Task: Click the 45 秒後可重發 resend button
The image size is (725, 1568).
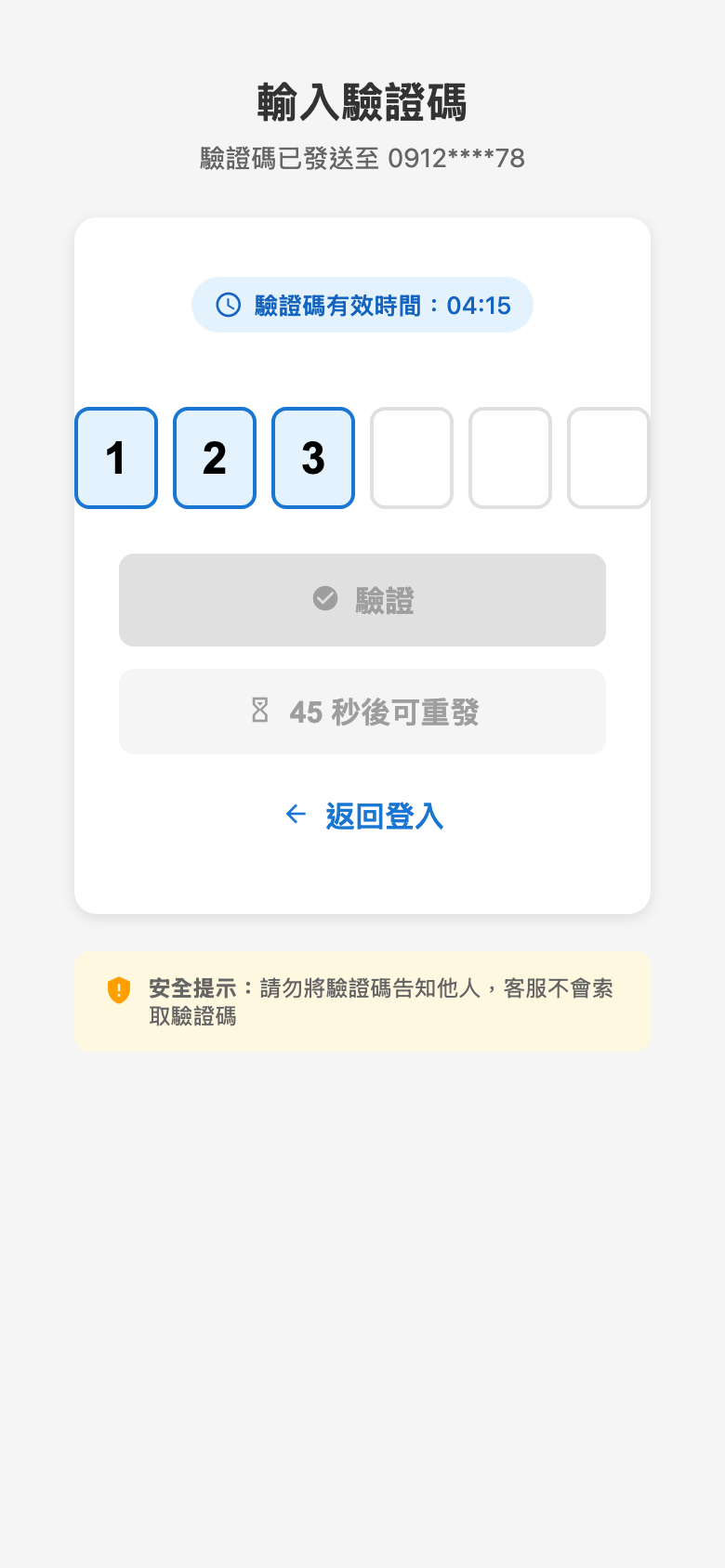Action: click(362, 711)
